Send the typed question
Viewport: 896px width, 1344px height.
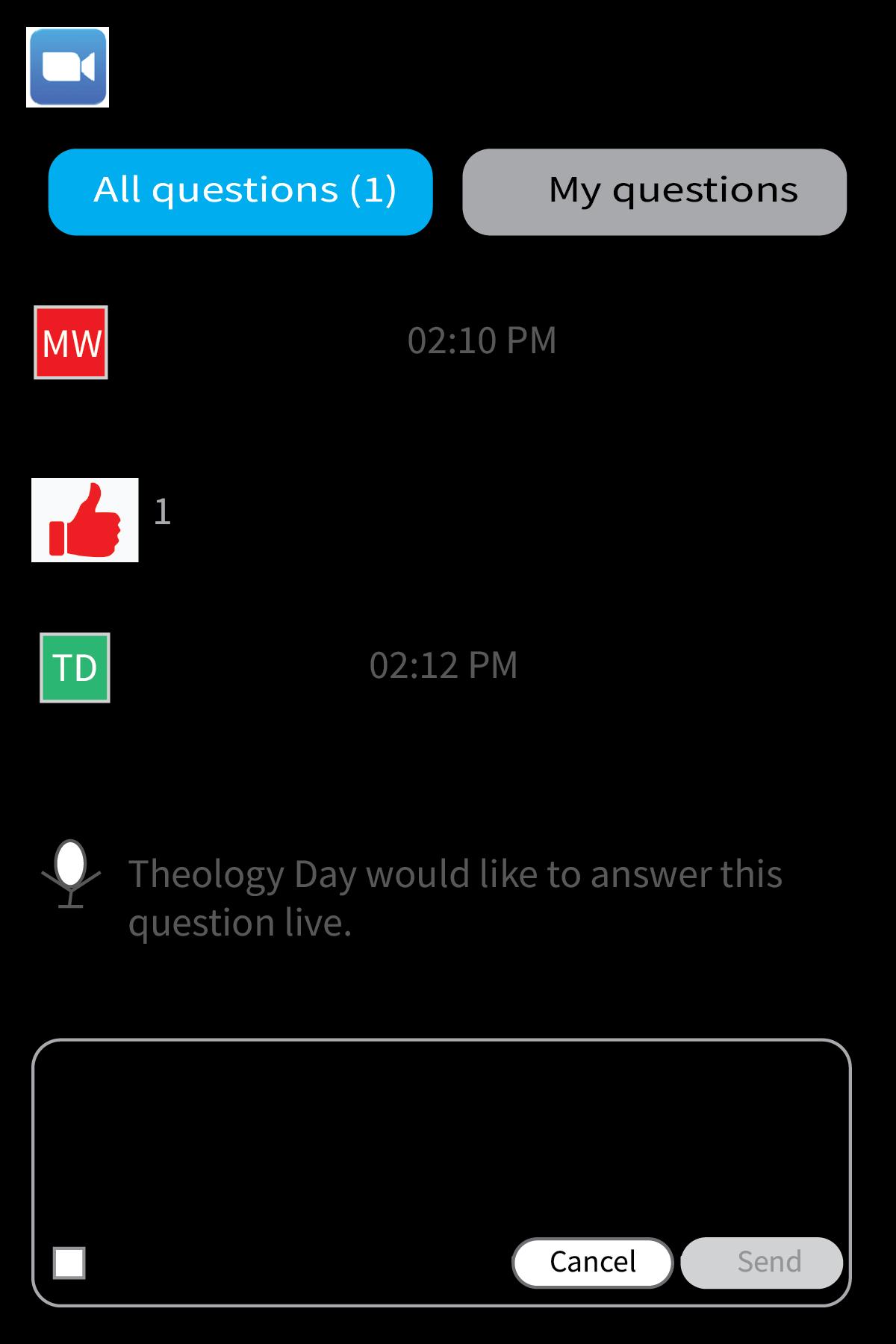click(762, 1263)
